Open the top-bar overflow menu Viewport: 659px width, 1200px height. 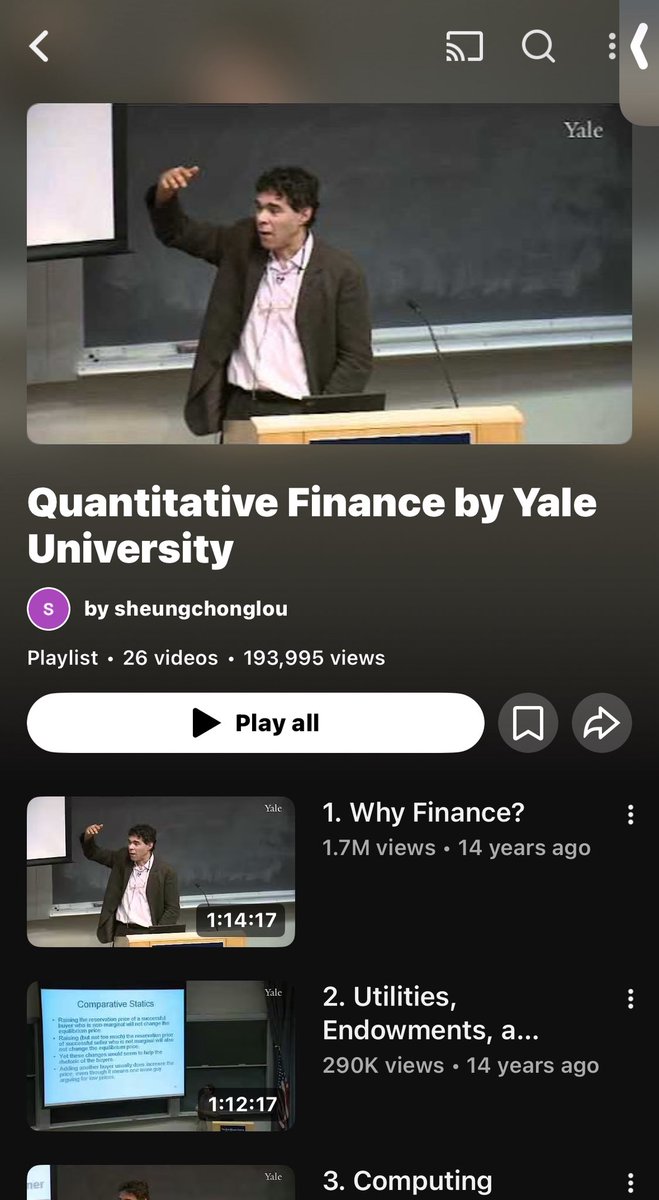[612, 46]
